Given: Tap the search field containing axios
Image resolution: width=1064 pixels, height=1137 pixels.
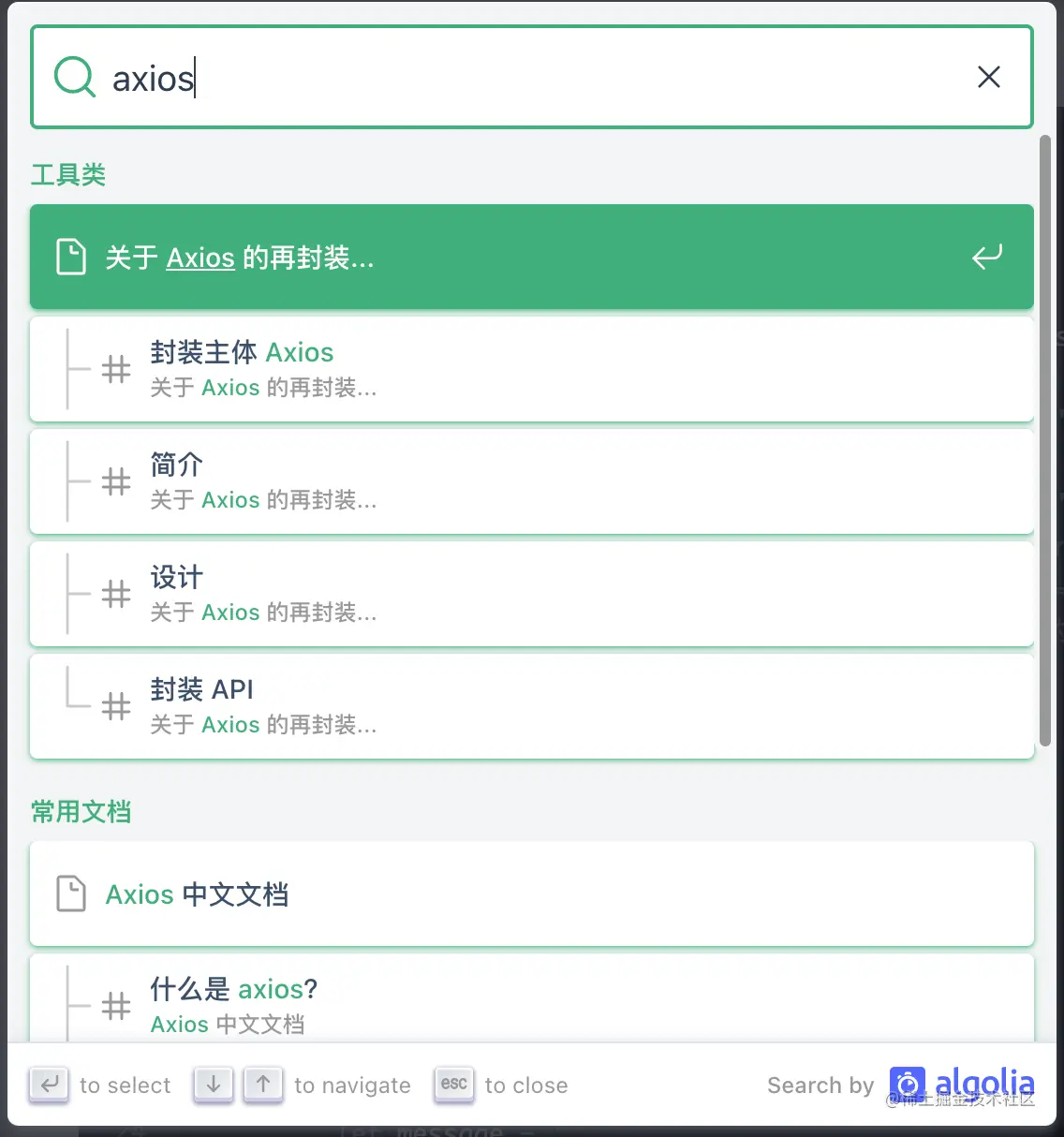Looking at the screenshot, I should 525,78.
